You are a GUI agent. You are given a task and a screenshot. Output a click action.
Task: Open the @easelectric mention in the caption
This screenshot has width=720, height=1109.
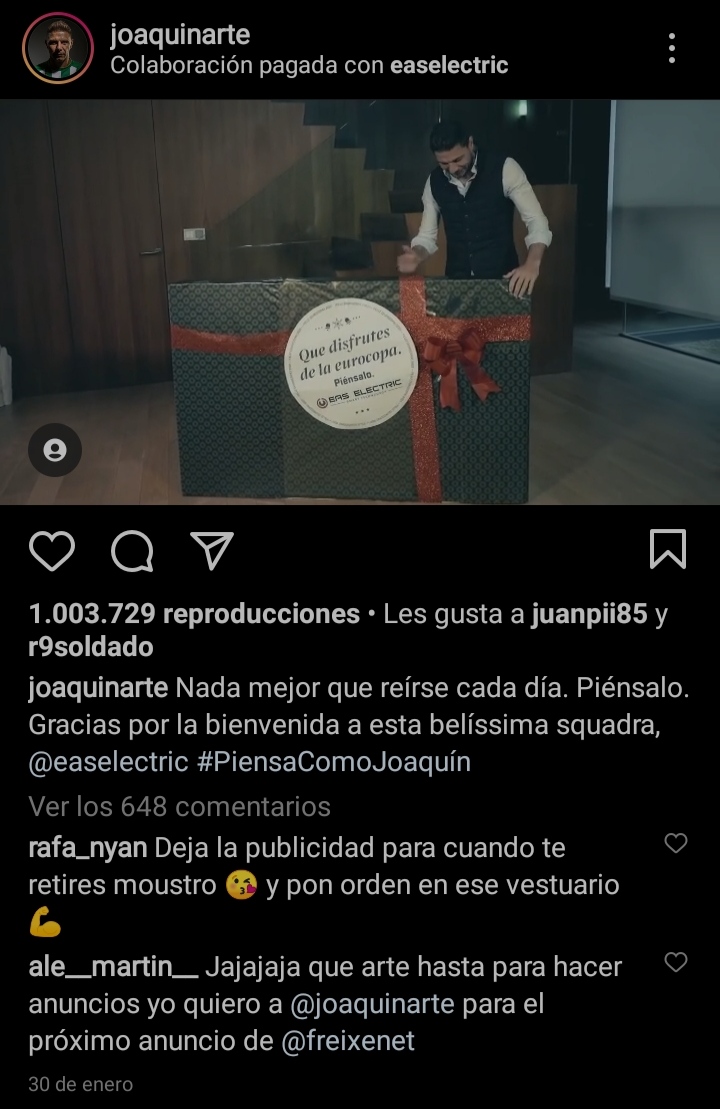coord(108,761)
